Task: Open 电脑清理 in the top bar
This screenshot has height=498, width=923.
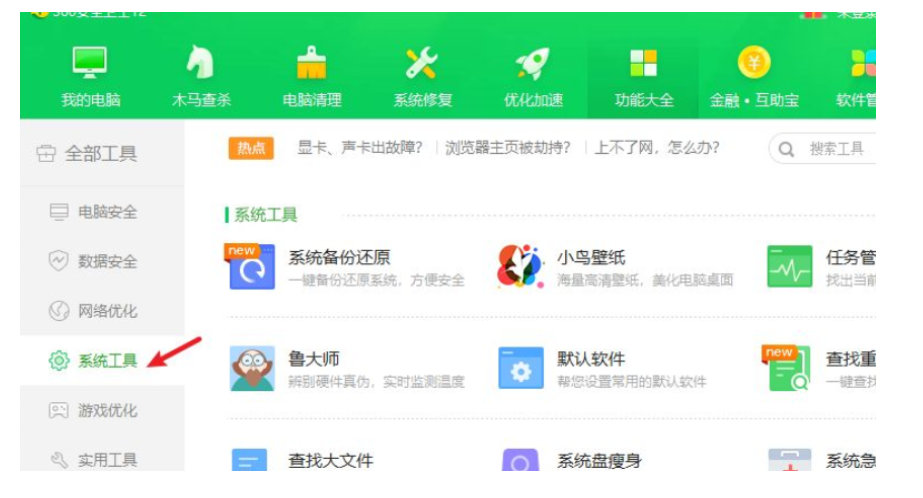Action: [311, 77]
